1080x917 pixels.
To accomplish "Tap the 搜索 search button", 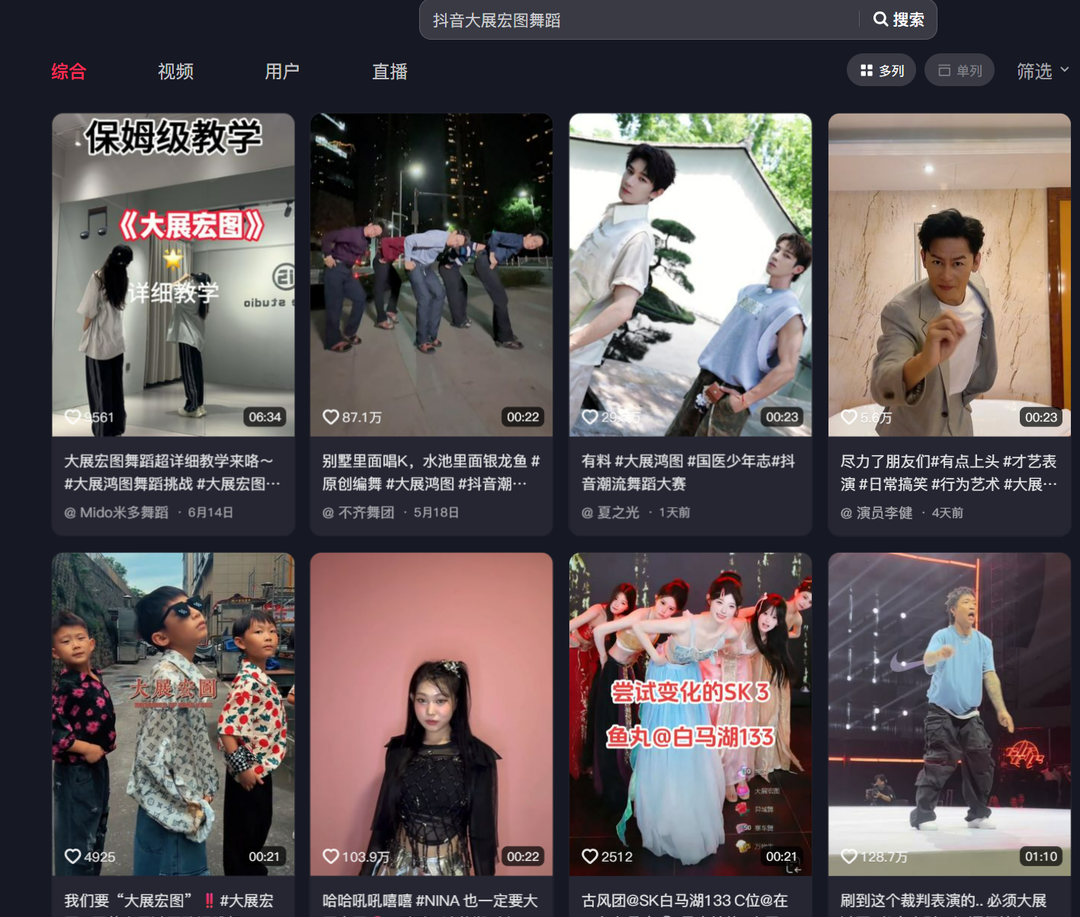I will 898,20.
